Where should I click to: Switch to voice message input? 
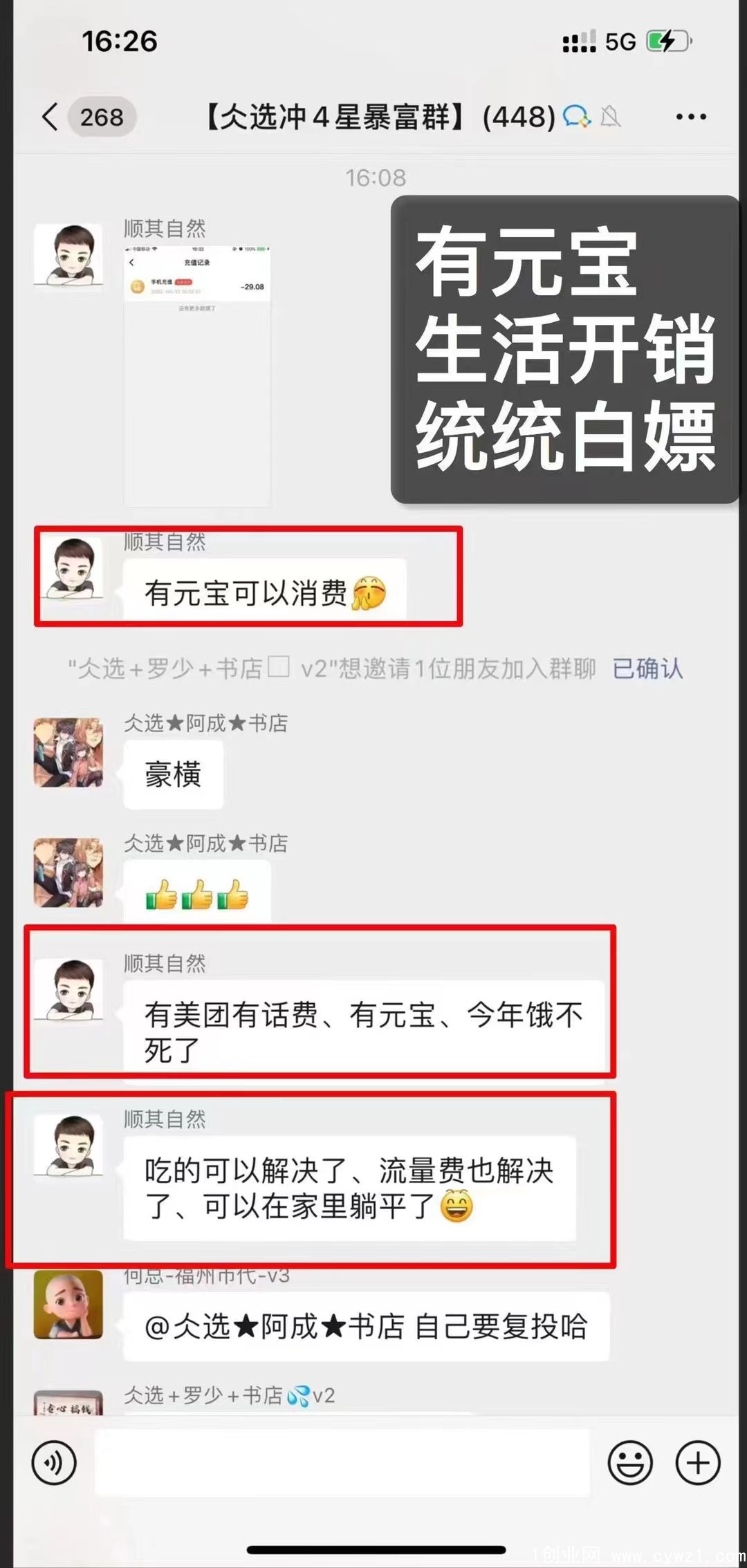pos(54,1462)
